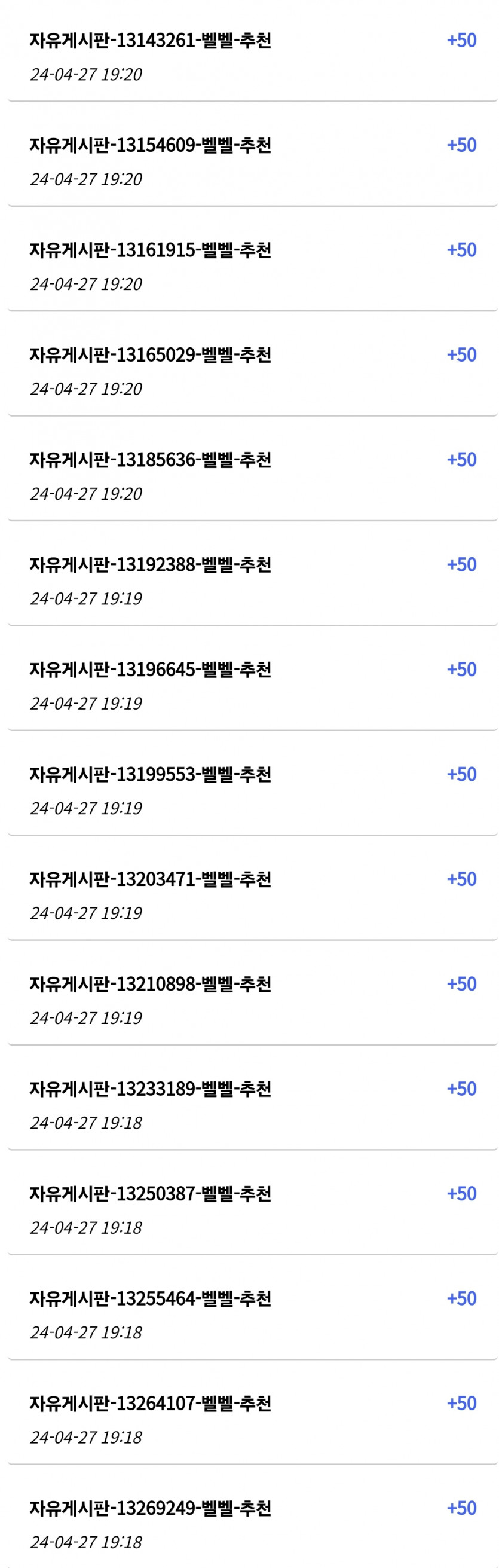The width and height of the screenshot is (499, 1568).
Task: Select the 자유게시판-13196645 entry
Action: tap(151, 670)
